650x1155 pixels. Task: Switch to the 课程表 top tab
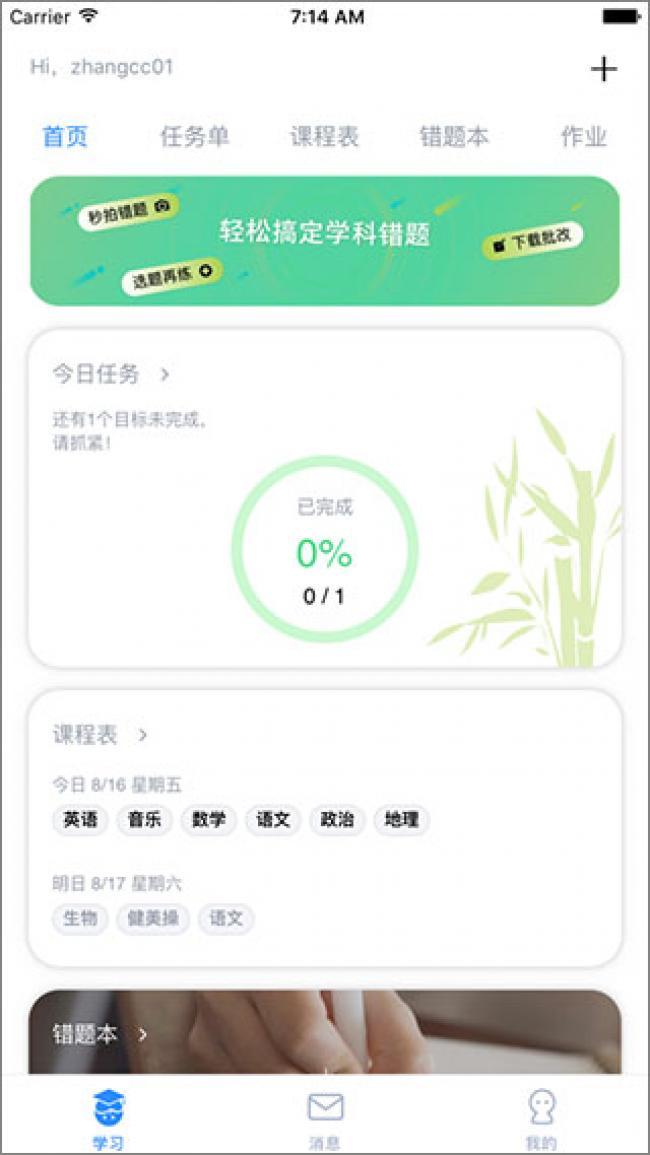point(324,137)
